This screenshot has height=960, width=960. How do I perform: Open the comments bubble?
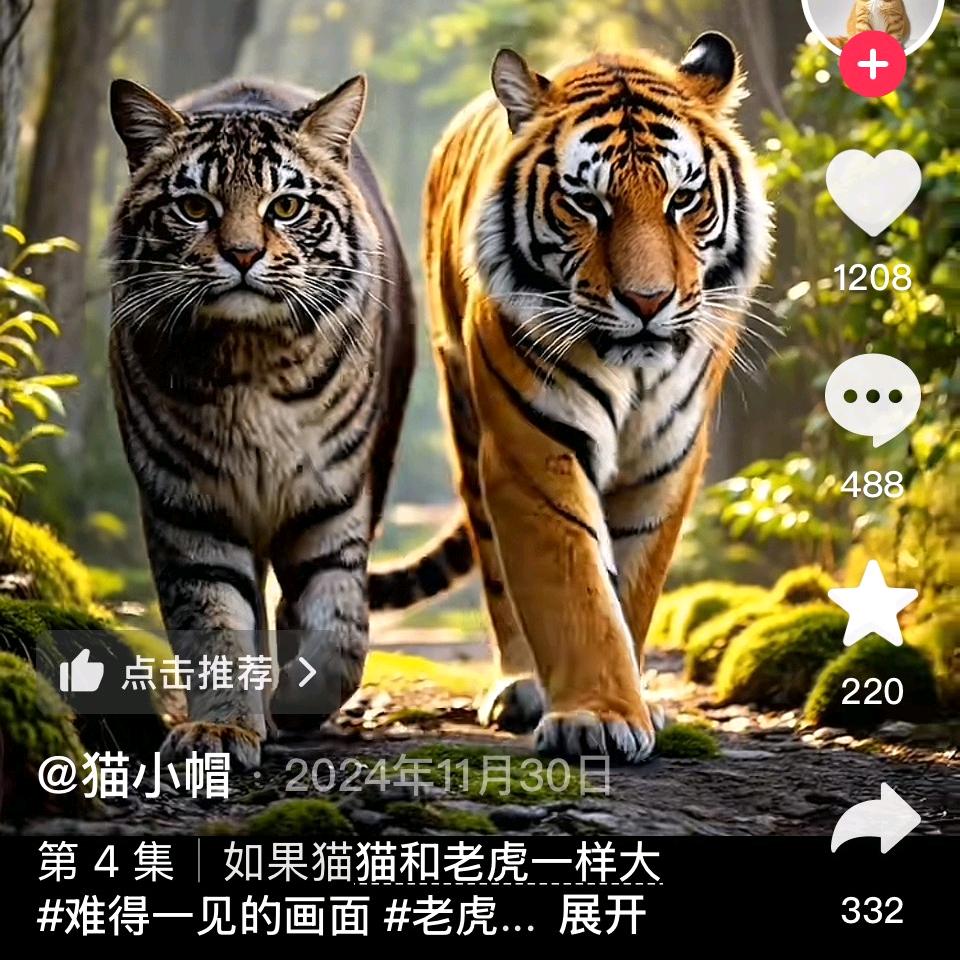(x=872, y=399)
